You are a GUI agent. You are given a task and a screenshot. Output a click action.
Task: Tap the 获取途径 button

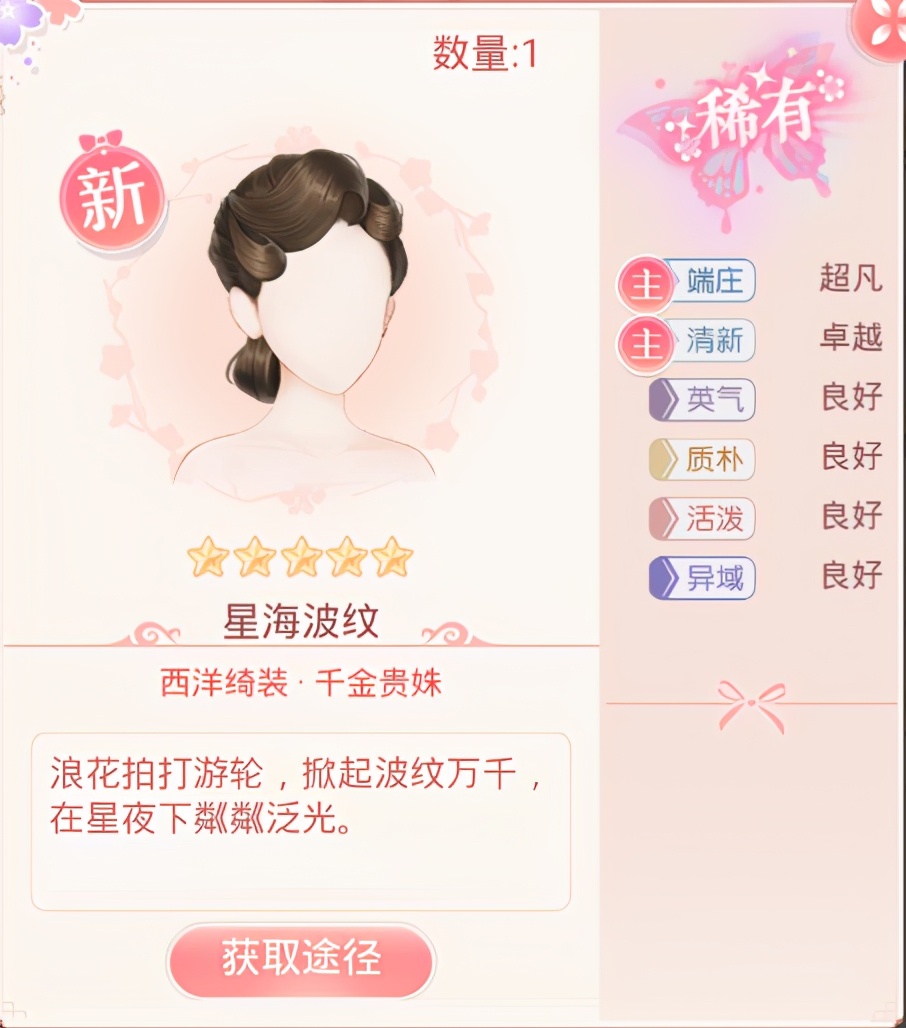click(301, 958)
